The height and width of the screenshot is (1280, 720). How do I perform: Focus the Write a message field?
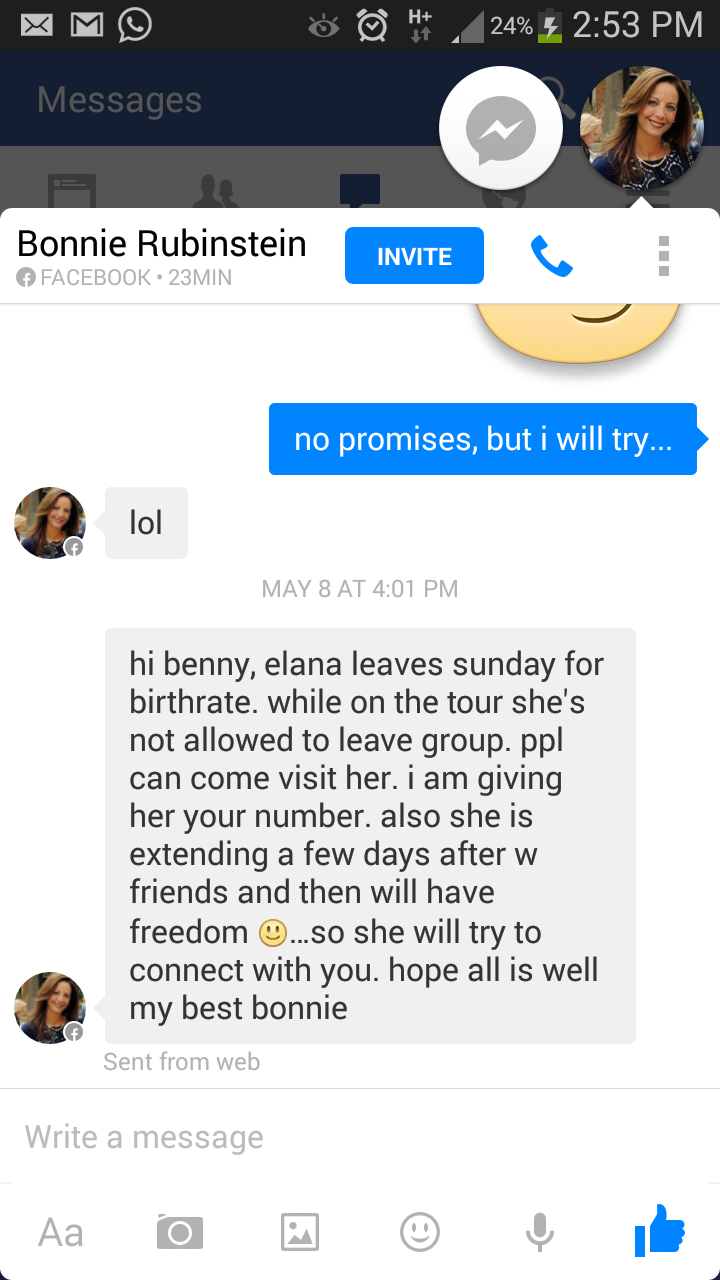tap(360, 1137)
